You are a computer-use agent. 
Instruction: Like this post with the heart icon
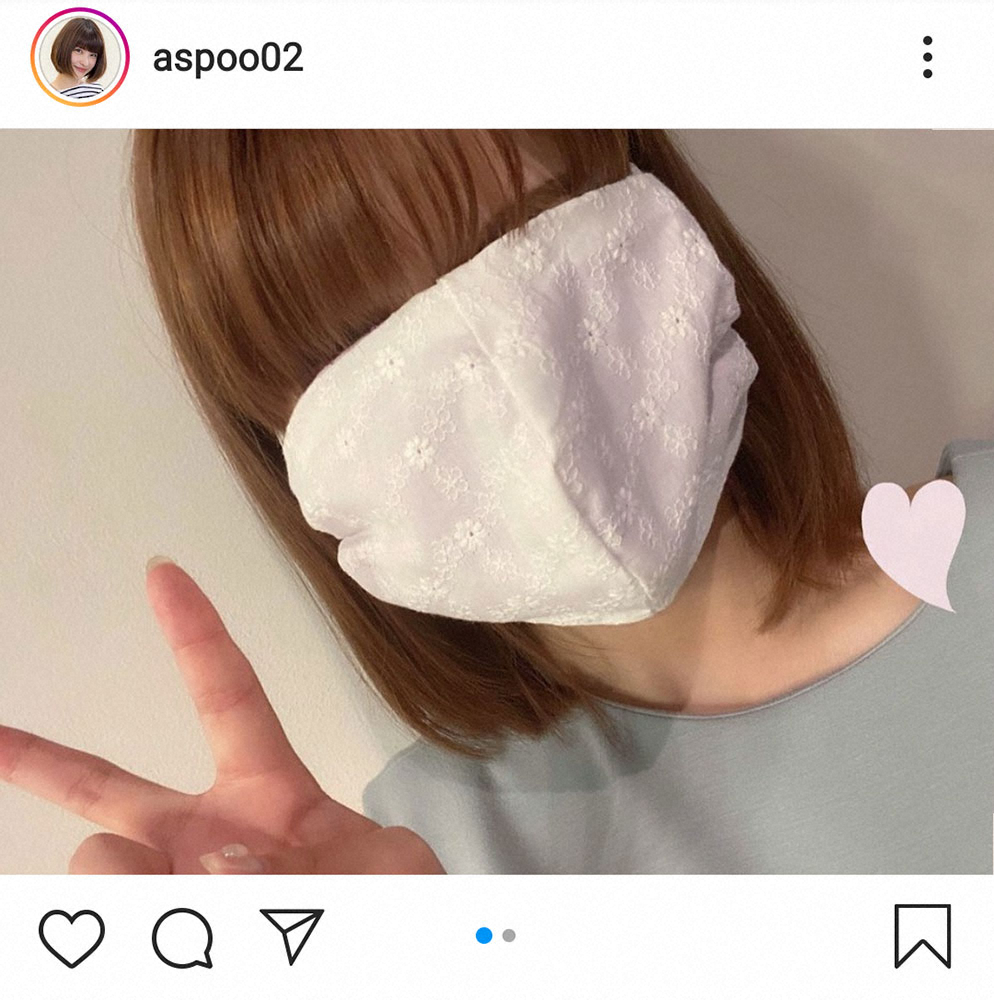pyautogui.click(x=71, y=937)
